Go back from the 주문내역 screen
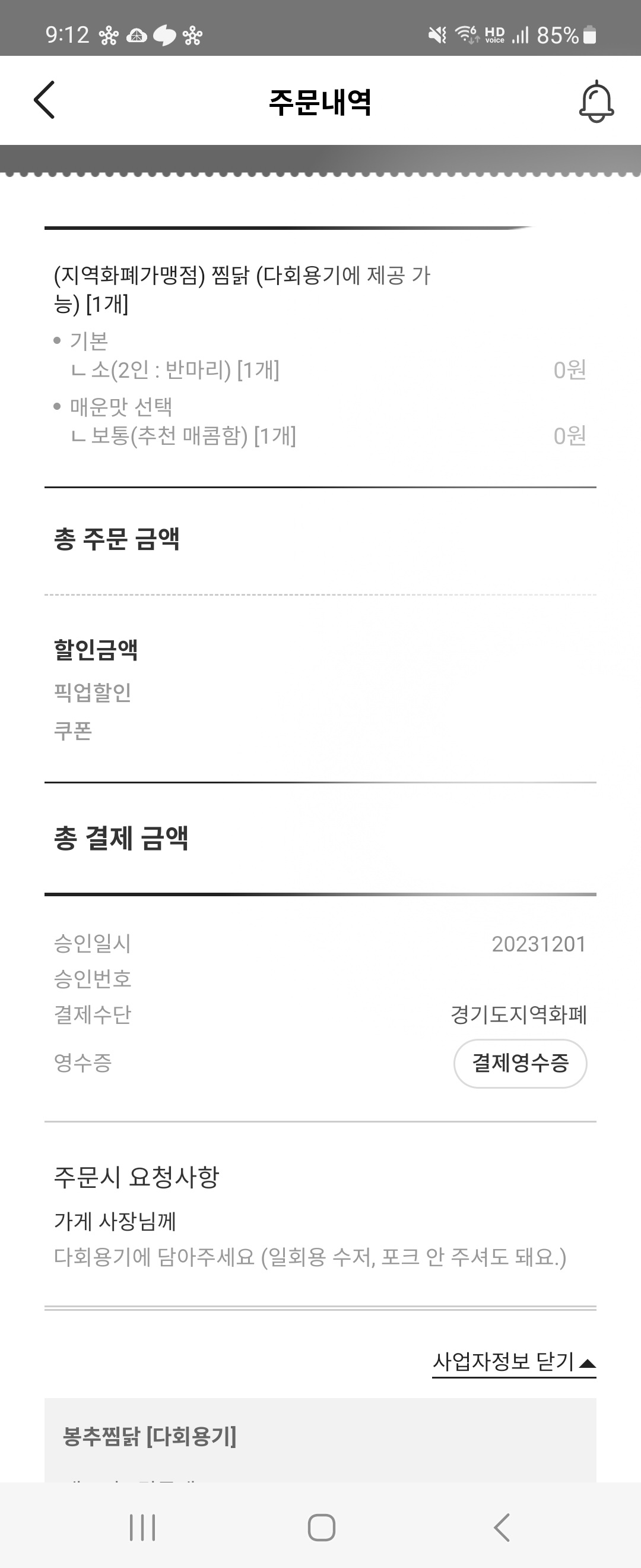 [45, 100]
